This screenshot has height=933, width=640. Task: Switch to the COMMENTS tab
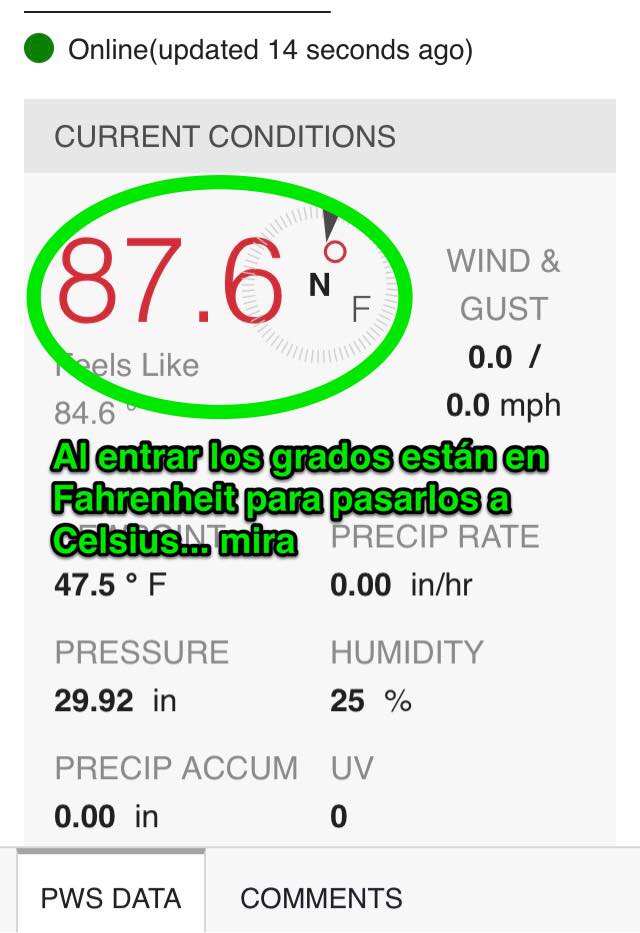[321, 898]
